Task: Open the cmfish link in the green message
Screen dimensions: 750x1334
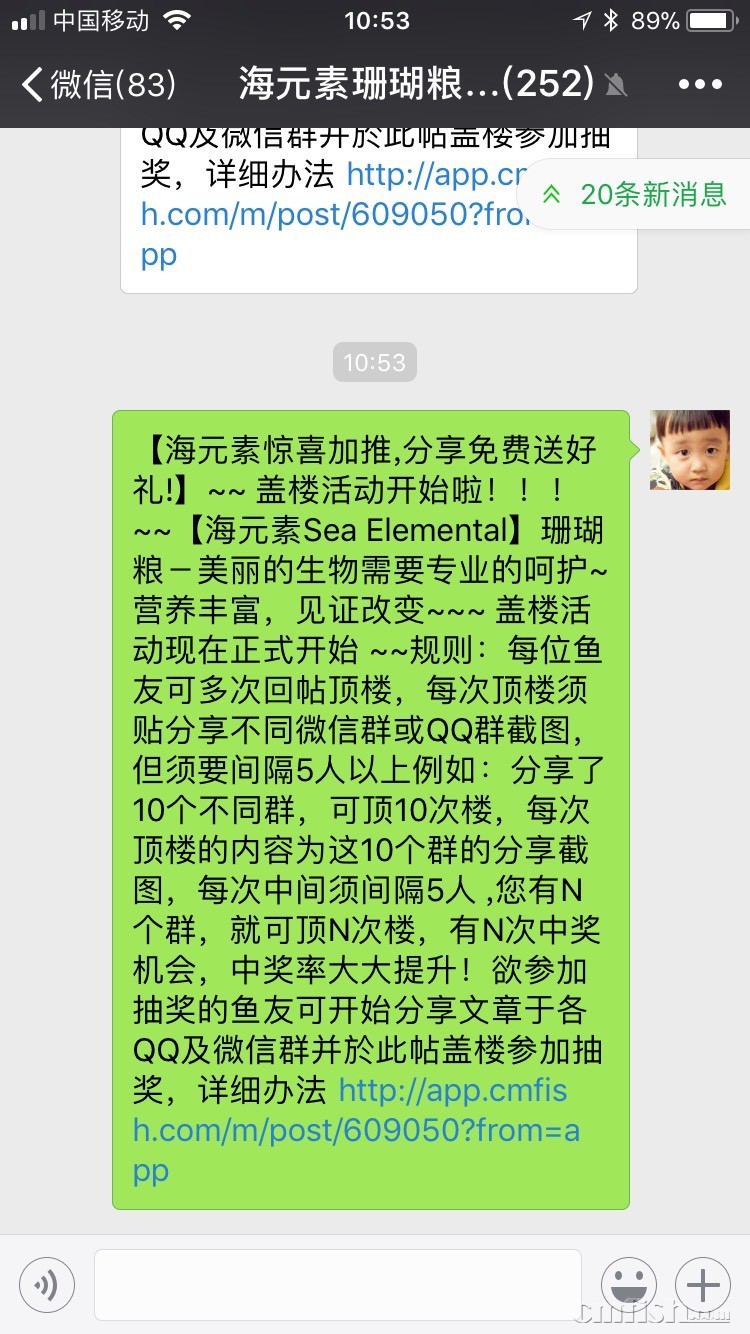Action: (x=355, y=1131)
